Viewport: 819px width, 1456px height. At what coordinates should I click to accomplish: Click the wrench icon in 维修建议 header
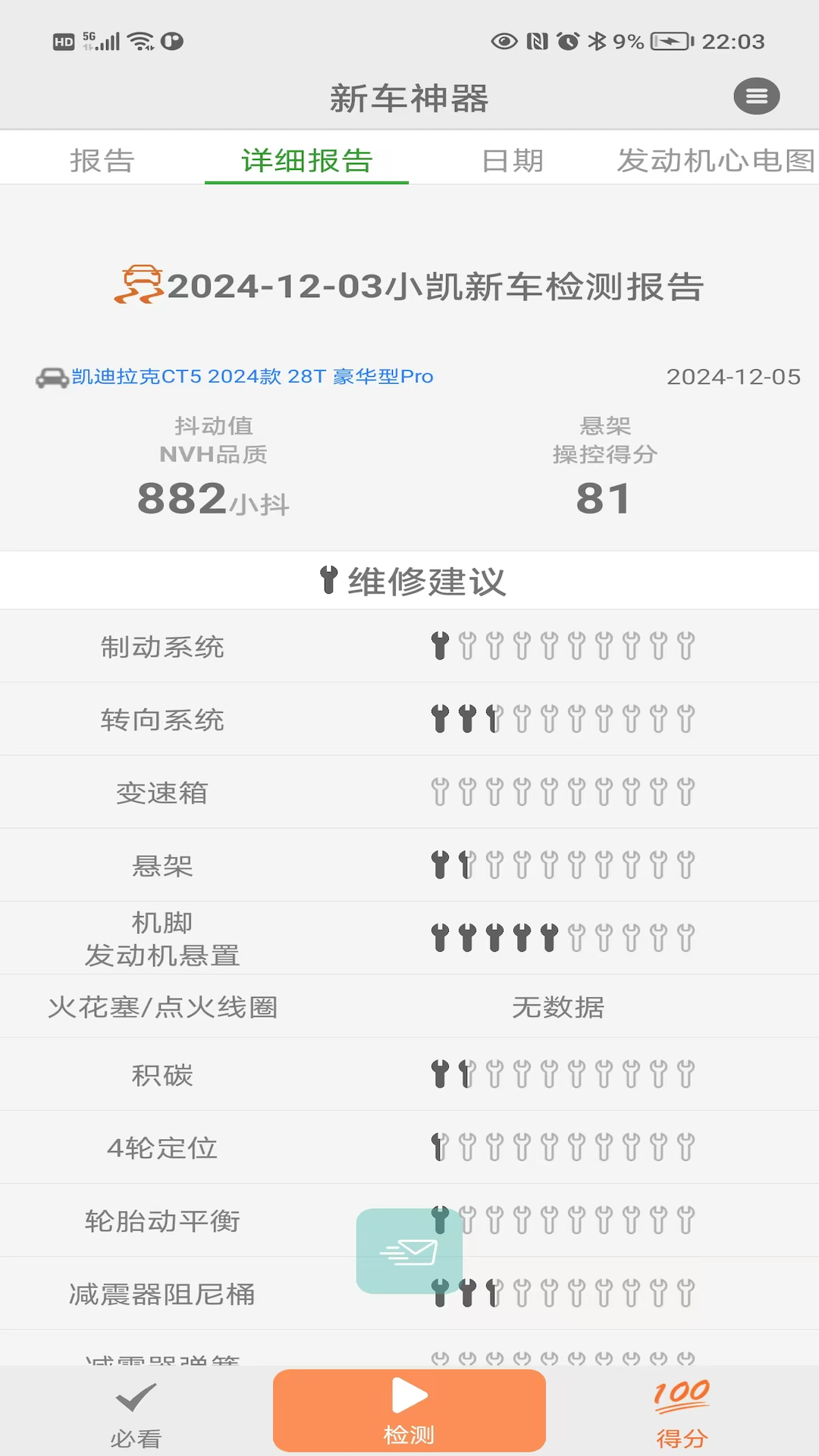[x=328, y=581]
